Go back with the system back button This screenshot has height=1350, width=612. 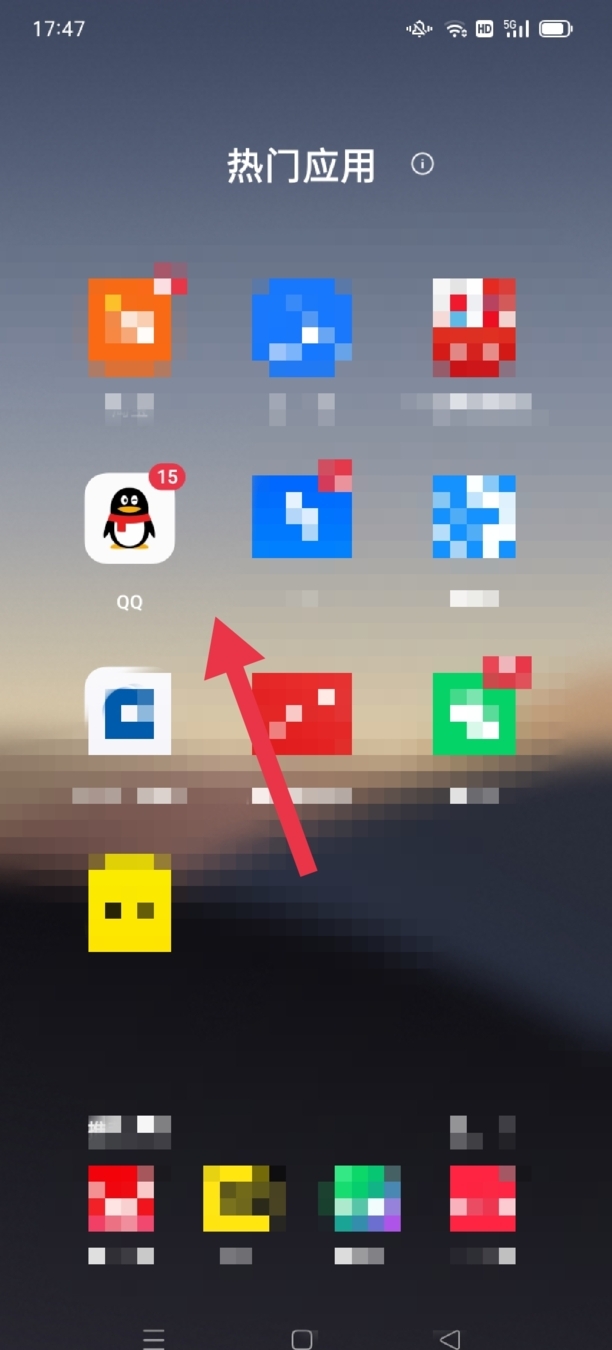click(x=450, y=1338)
